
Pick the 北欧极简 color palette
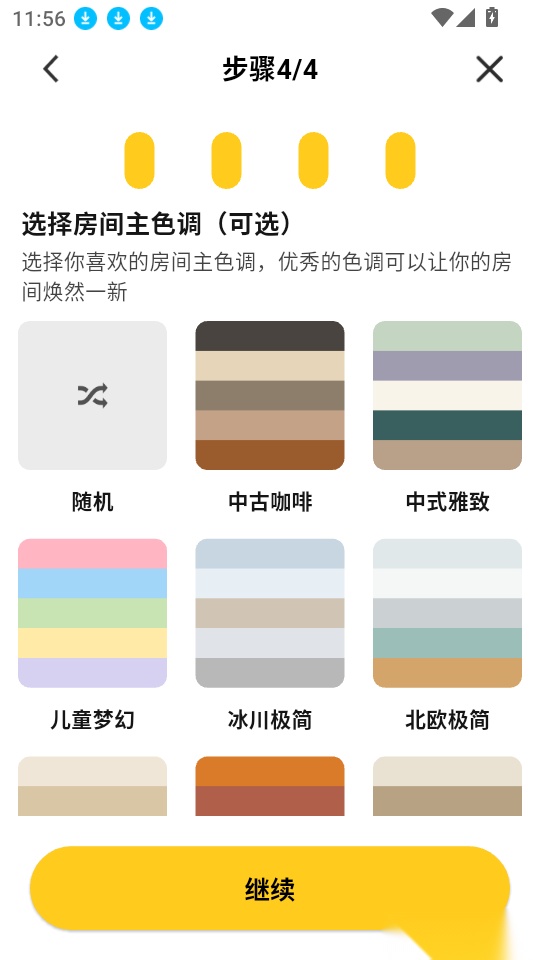pyautogui.click(x=448, y=613)
